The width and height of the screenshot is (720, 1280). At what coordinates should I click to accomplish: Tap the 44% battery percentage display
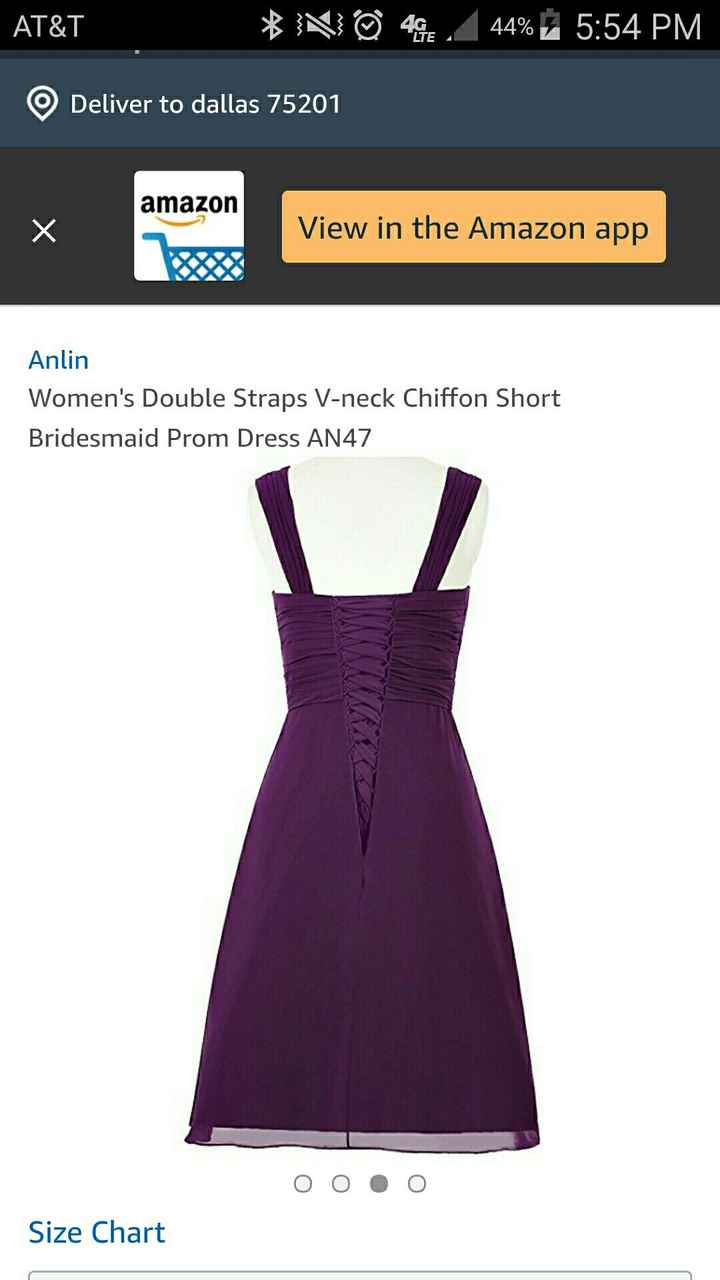pos(508,25)
